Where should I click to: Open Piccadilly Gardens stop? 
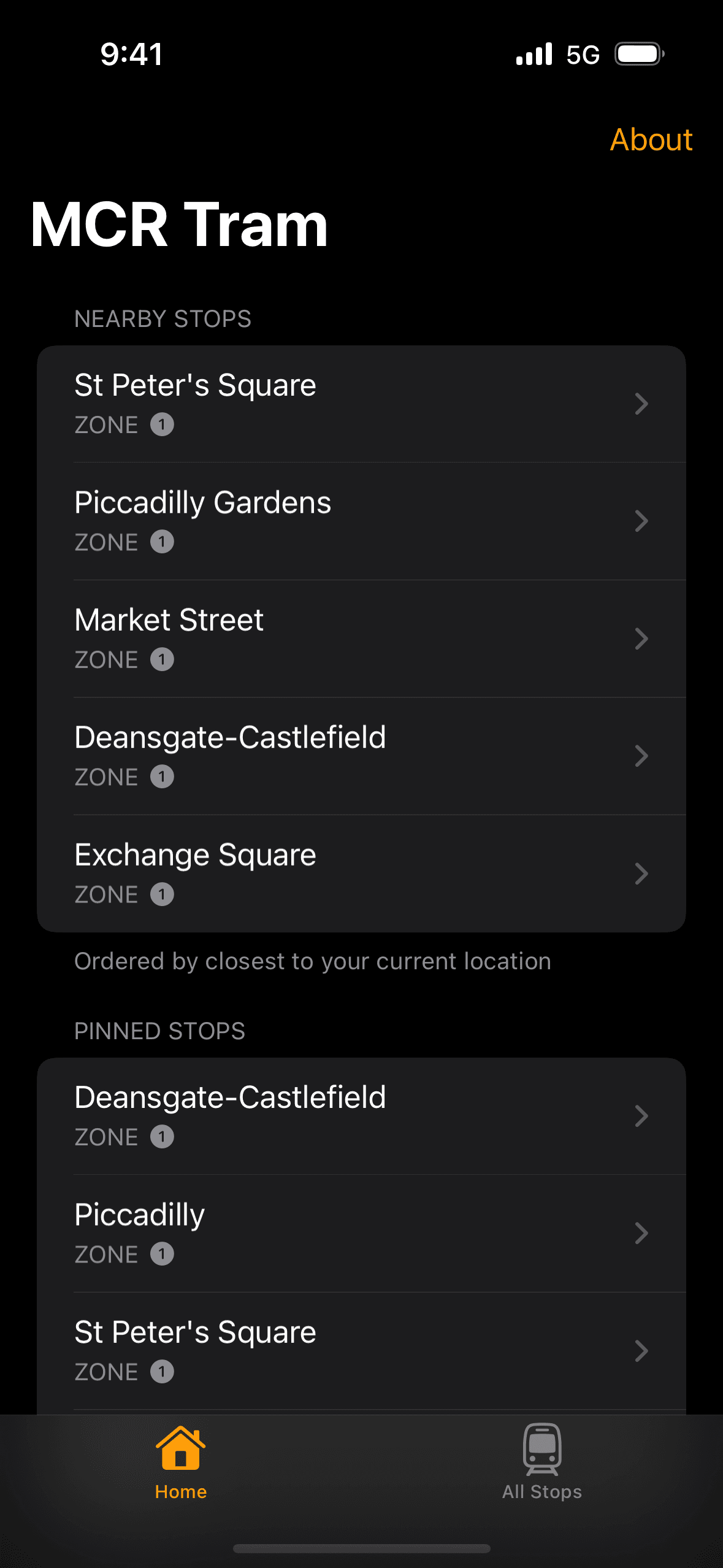click(x=361, y=521)
